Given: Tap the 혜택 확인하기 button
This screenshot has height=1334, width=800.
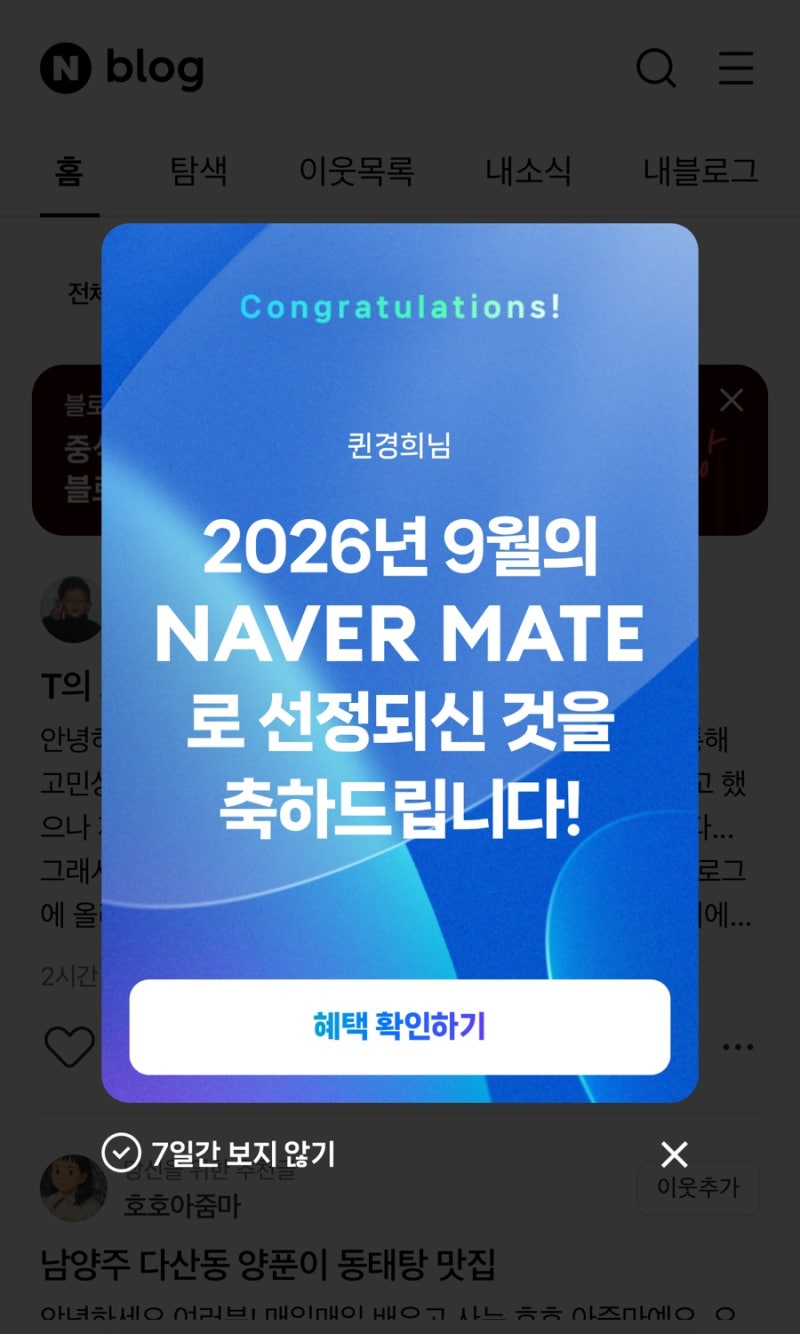Looking at the screenshot, I should (x=399, y=1026).
